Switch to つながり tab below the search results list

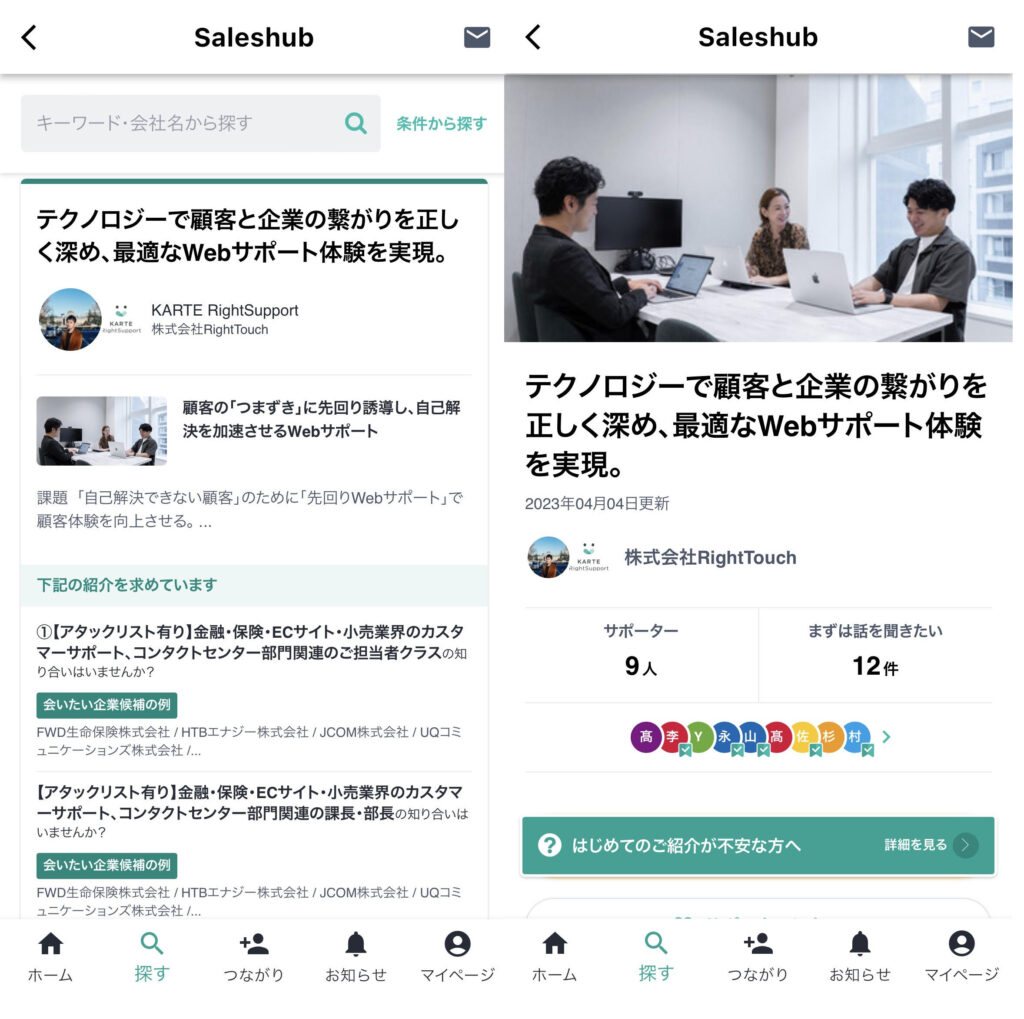click(254, 956)
